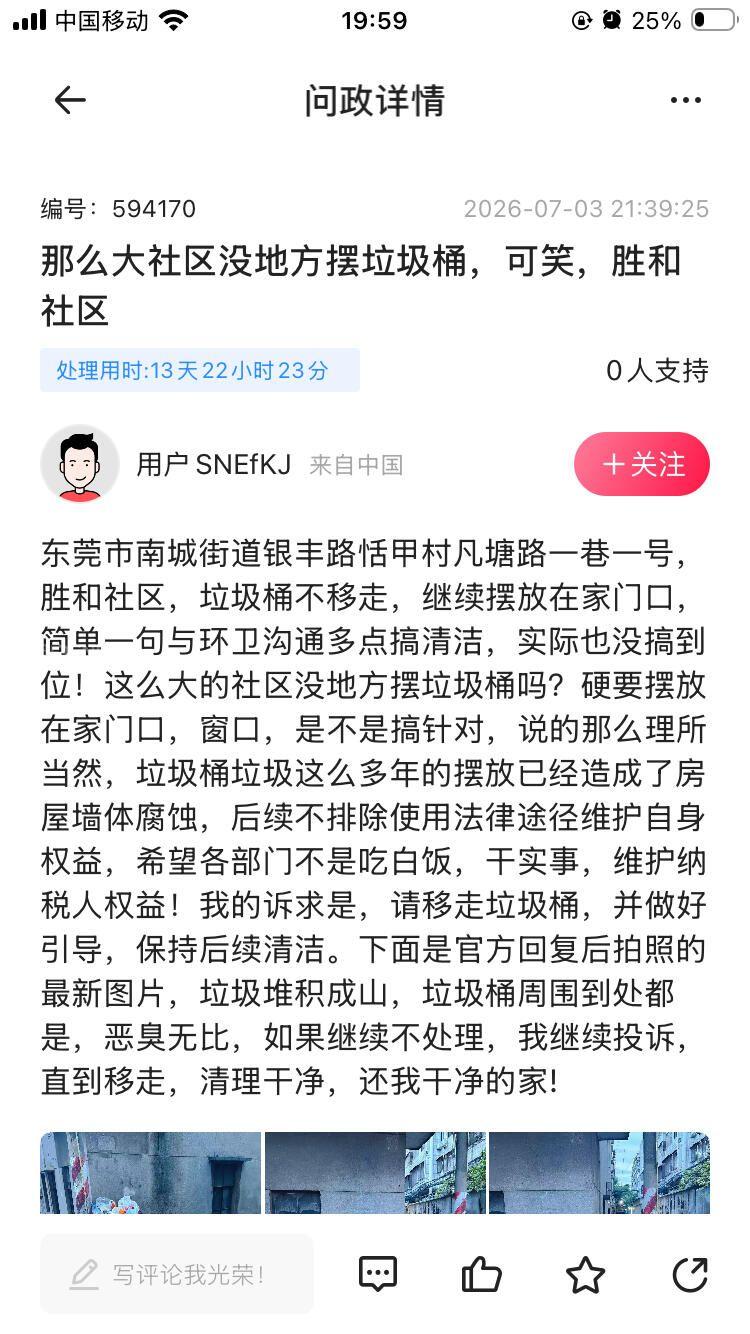Screen dimensions: 750x1334
Task: Go back using the top-left arrow
Action: click(x=70, y=100)
